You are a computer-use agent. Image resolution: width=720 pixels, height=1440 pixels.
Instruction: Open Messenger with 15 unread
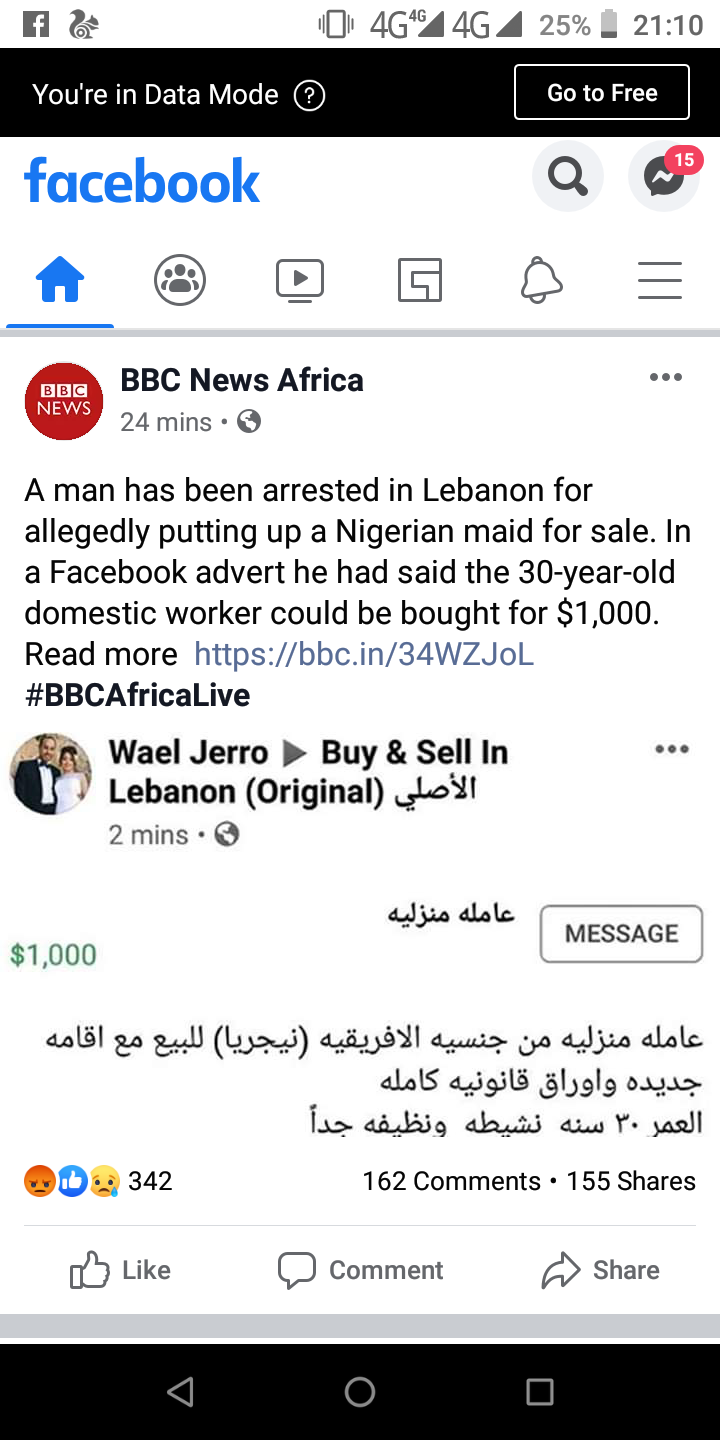coord(663,177)
